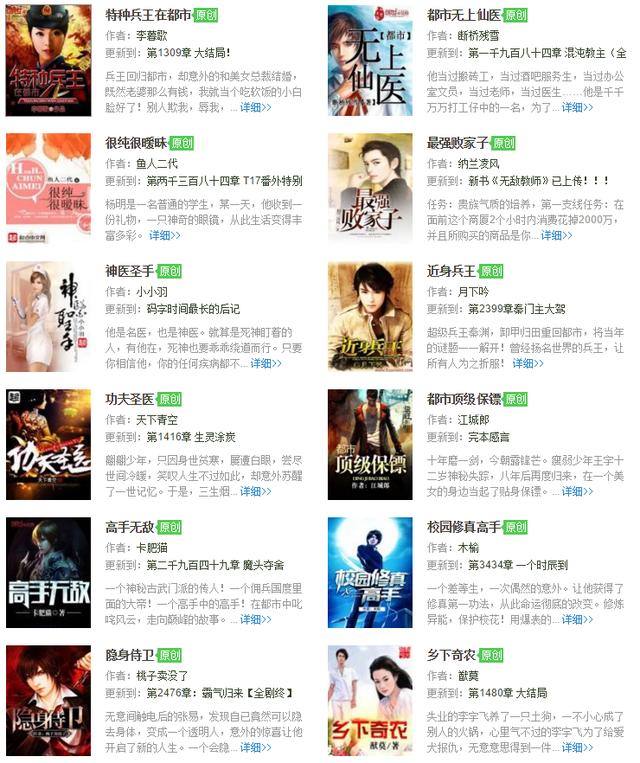The height and width of the screenshot is (763, 640).
Task: Open the cover of 校园修真高手
Action: (369, 572)
